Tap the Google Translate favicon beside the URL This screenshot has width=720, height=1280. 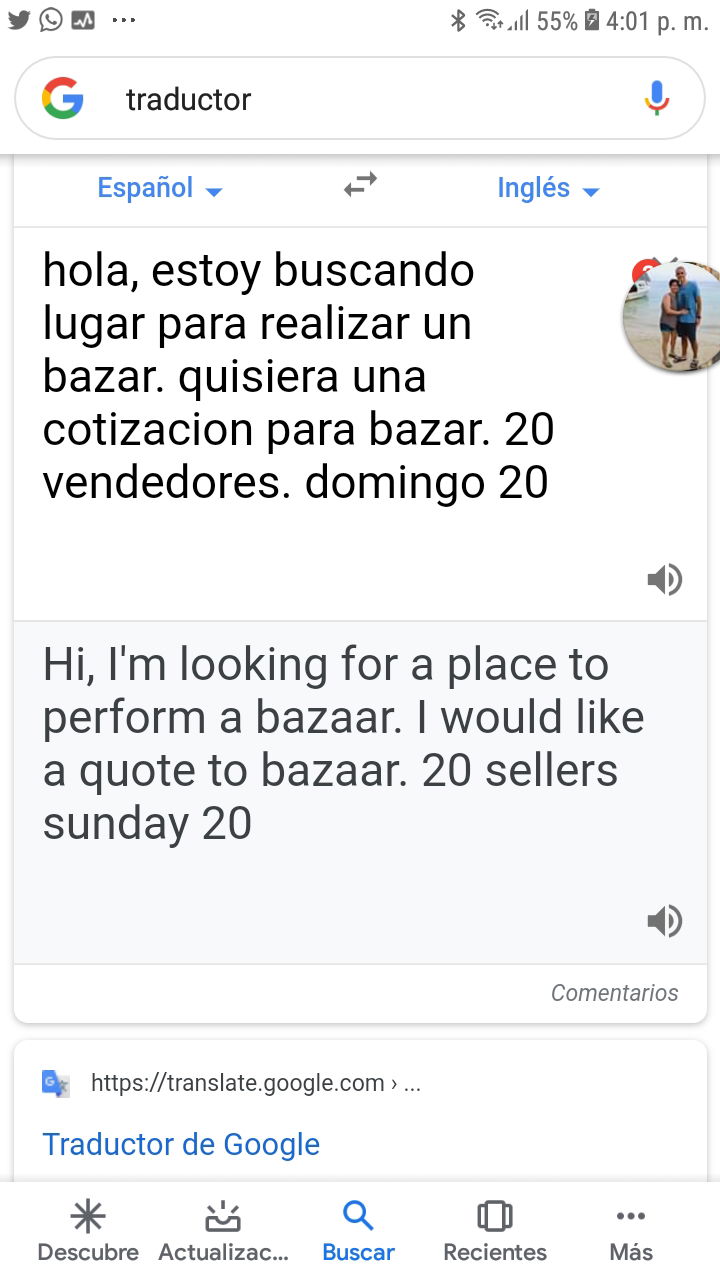56,1083
